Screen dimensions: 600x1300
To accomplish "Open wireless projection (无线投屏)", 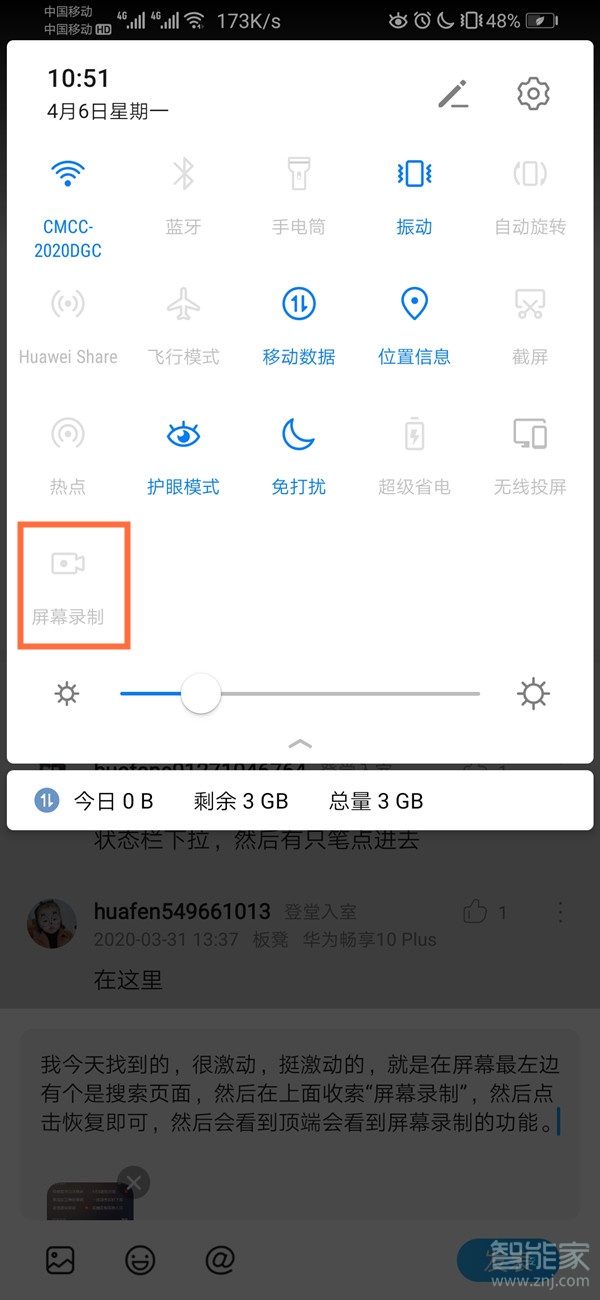I will click(x=530, y=434).
